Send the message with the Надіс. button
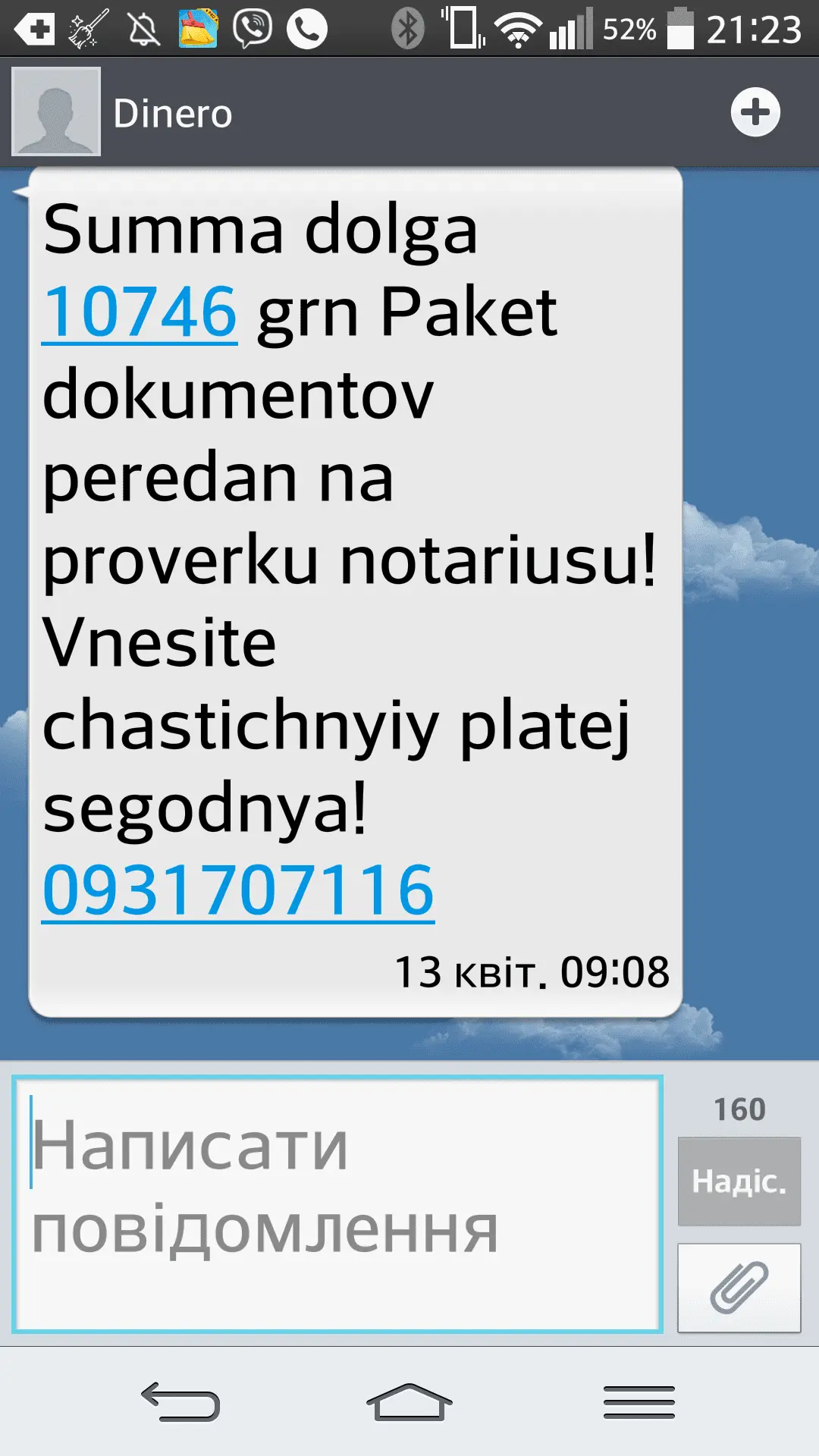The height and width of the screenshot is (1456, 819). pyautogui.click(x=739, y=1181)
